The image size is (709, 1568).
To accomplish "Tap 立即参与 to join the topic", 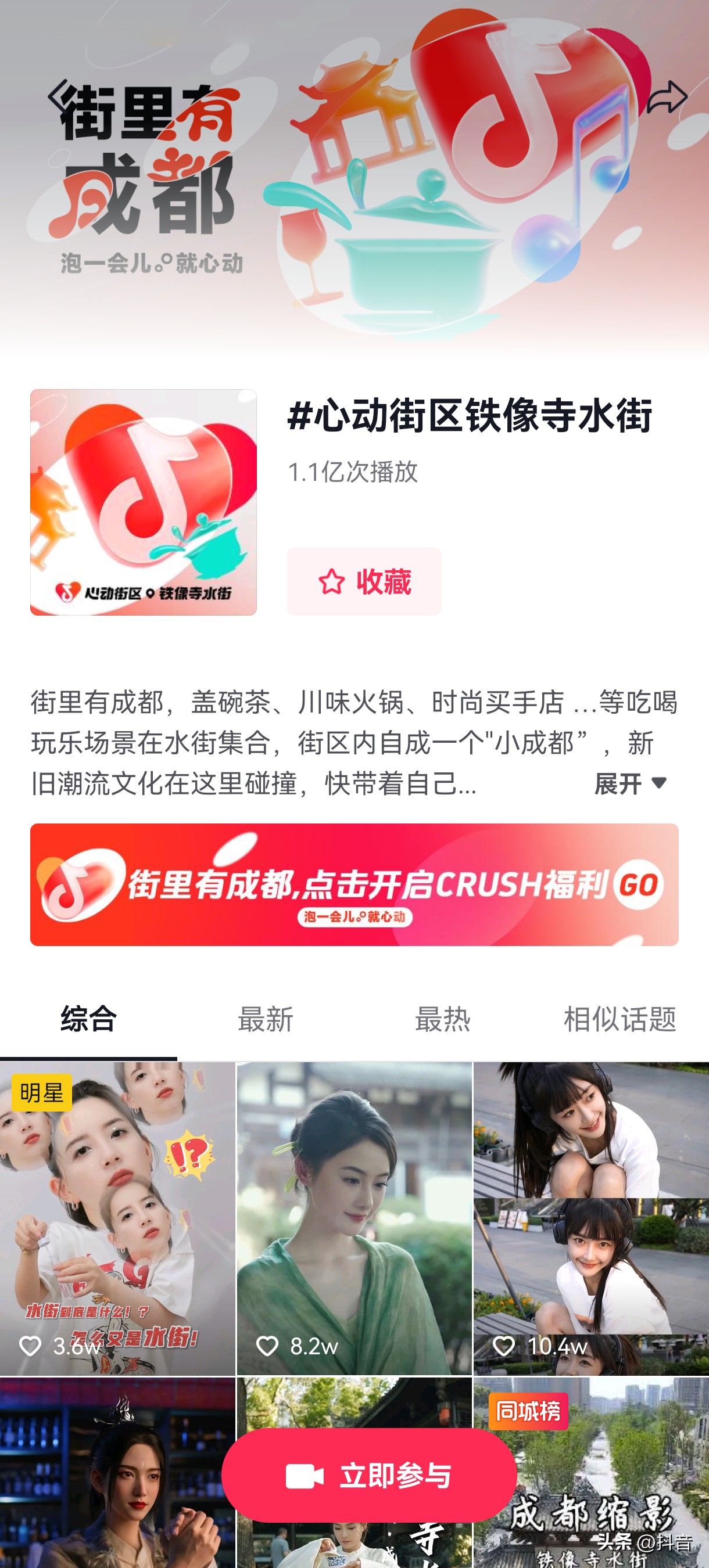I will (369, 1476).
